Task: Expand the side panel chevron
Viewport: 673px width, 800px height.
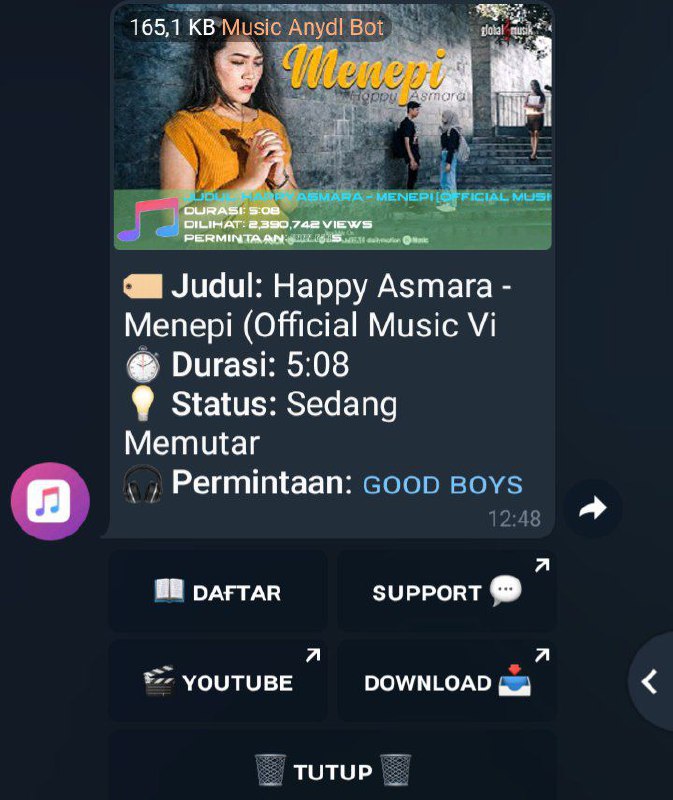Action: [650, 682]
